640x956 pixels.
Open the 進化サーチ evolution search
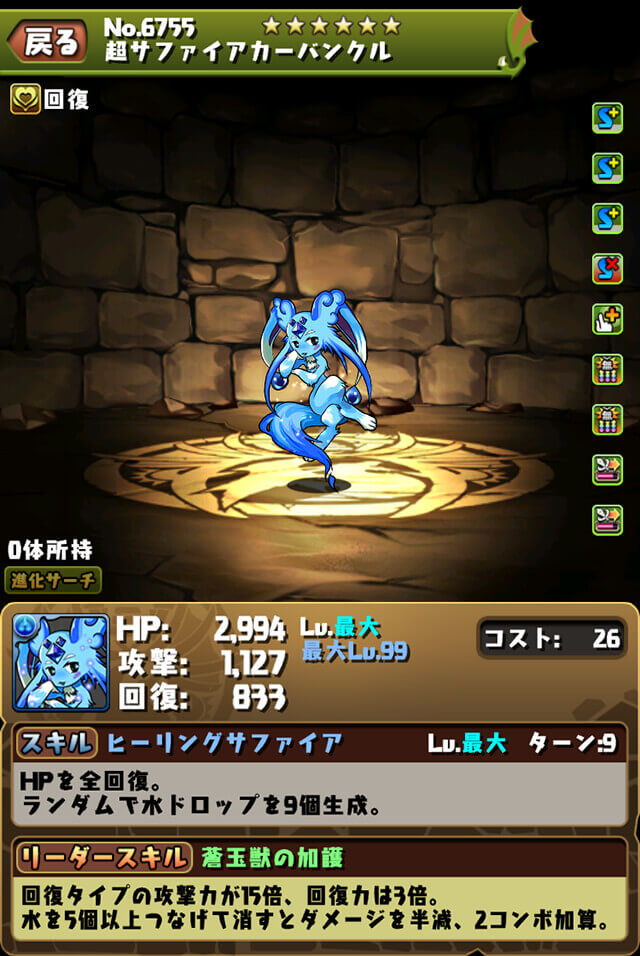point(54,579)
